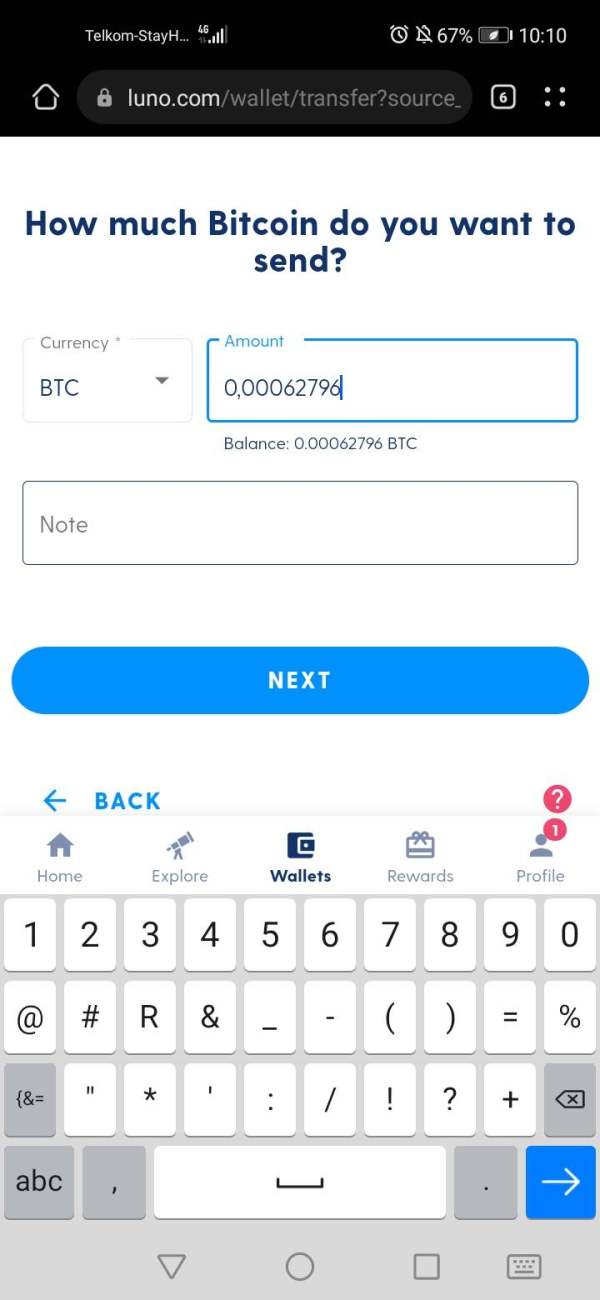
Task: Switch to the Explore tab
Action: click(x=180, y=858)
